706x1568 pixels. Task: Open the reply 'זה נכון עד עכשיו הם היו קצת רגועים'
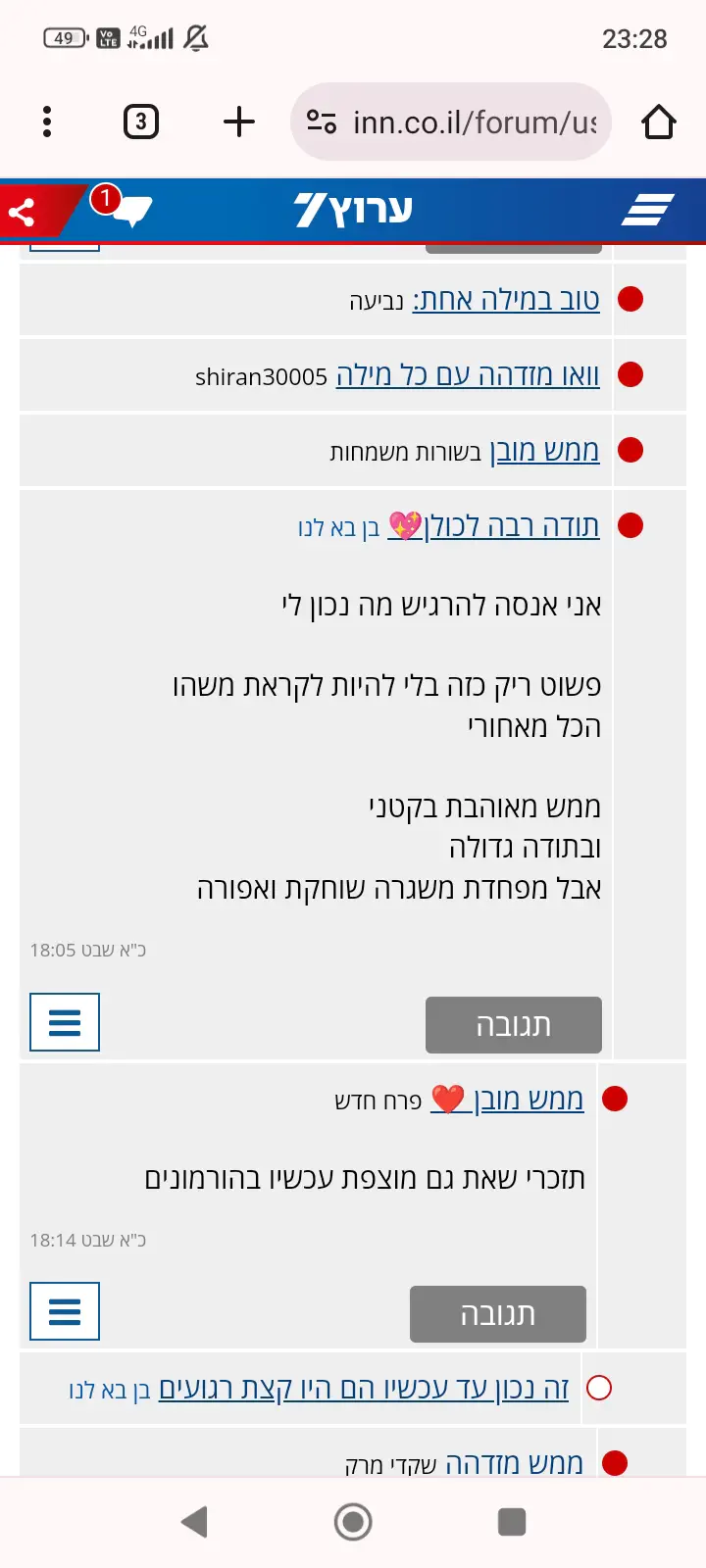(x=364, y=1388)
